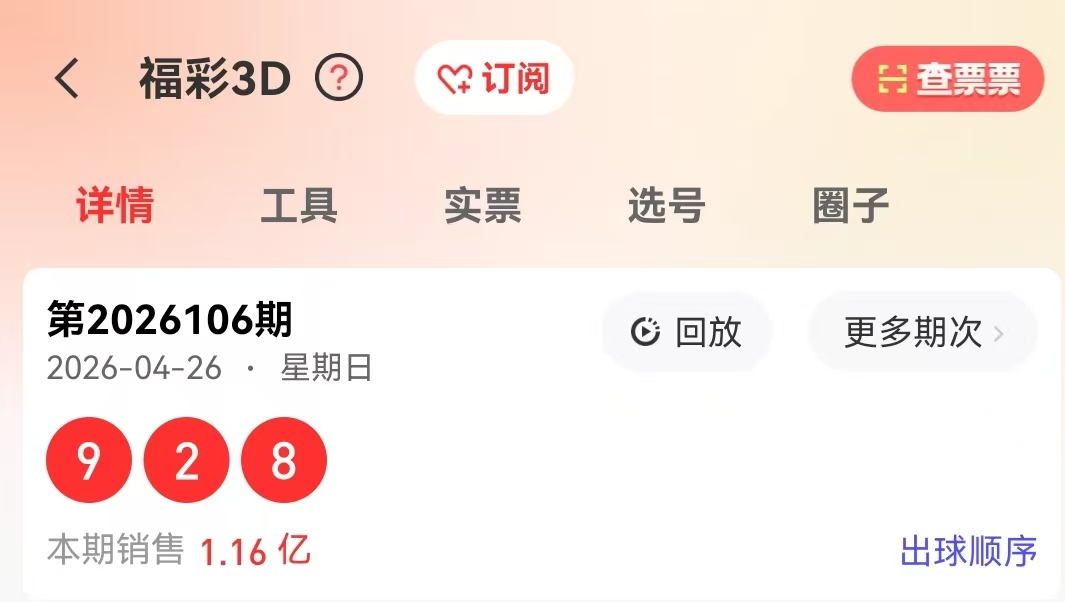Screen dimensions: 1065x602
Task: View 更多期次 past draws
Action: [x=922, y=332]
